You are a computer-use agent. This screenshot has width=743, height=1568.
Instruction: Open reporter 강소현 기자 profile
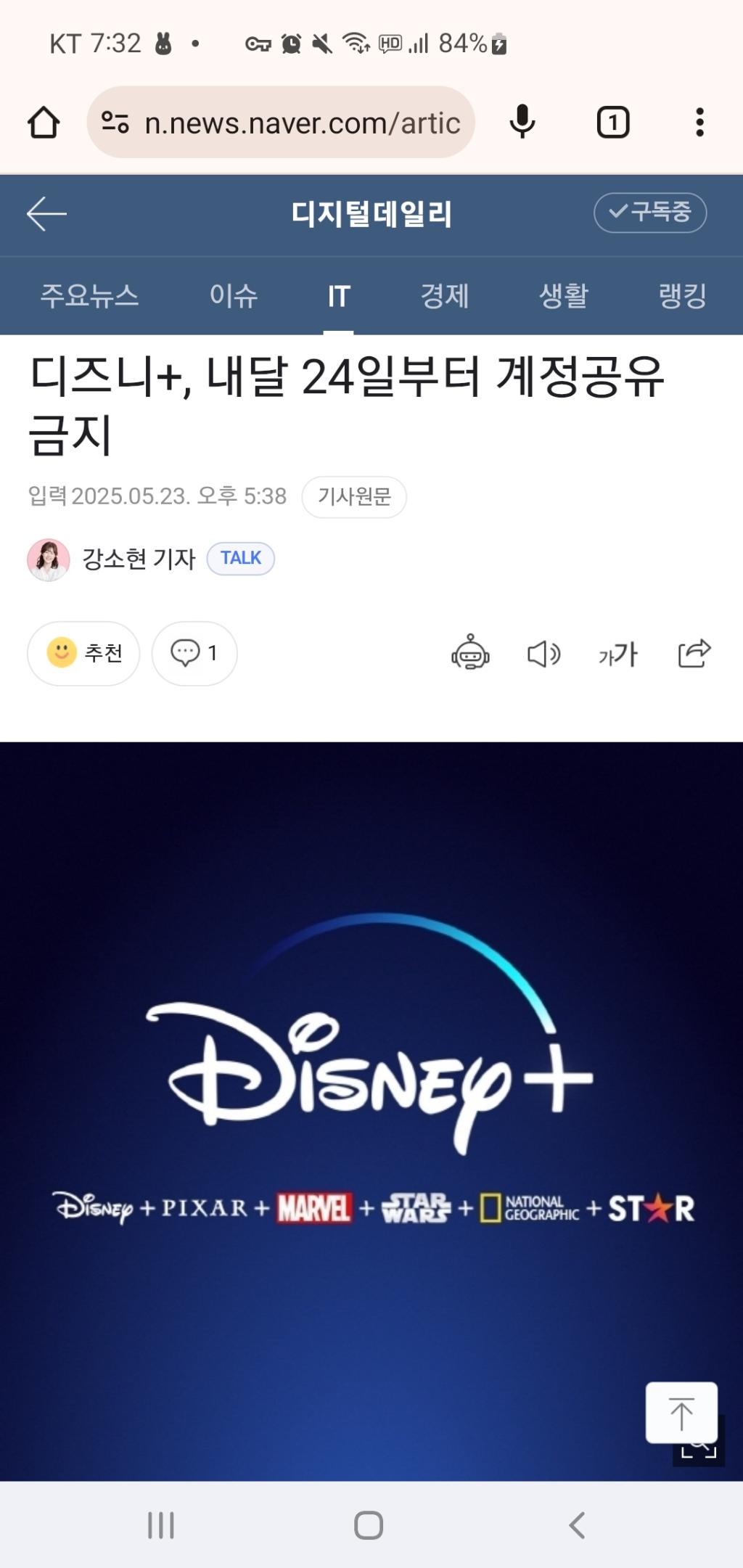coord(138,559)
